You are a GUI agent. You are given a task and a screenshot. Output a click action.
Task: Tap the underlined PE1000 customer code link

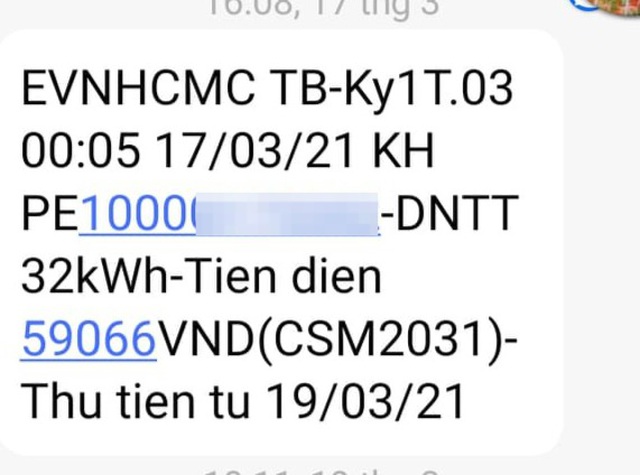pyautogui.click(x=140, y=216)
